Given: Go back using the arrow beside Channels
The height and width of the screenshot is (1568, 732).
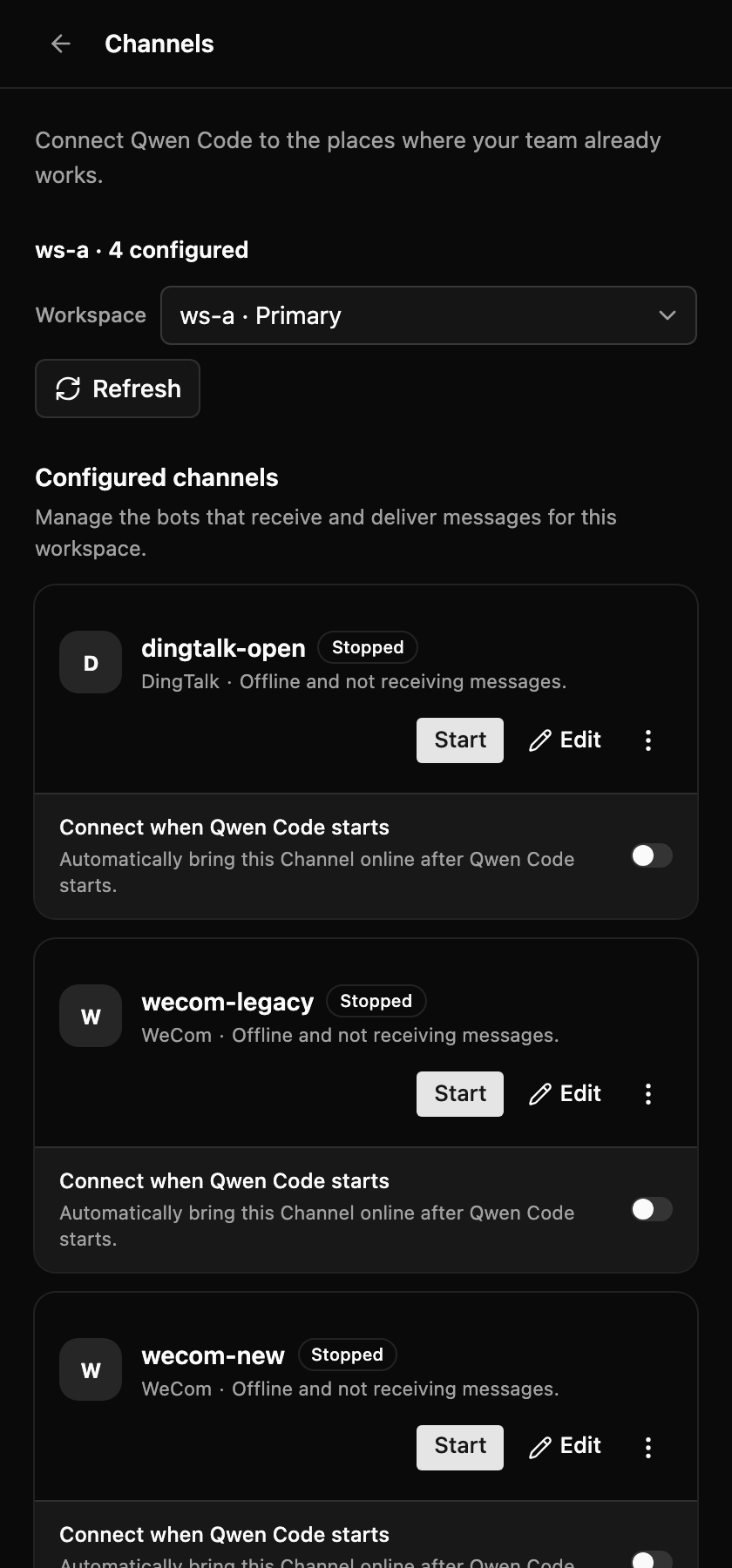Looking at the screenshot, I should click(60, 44).
